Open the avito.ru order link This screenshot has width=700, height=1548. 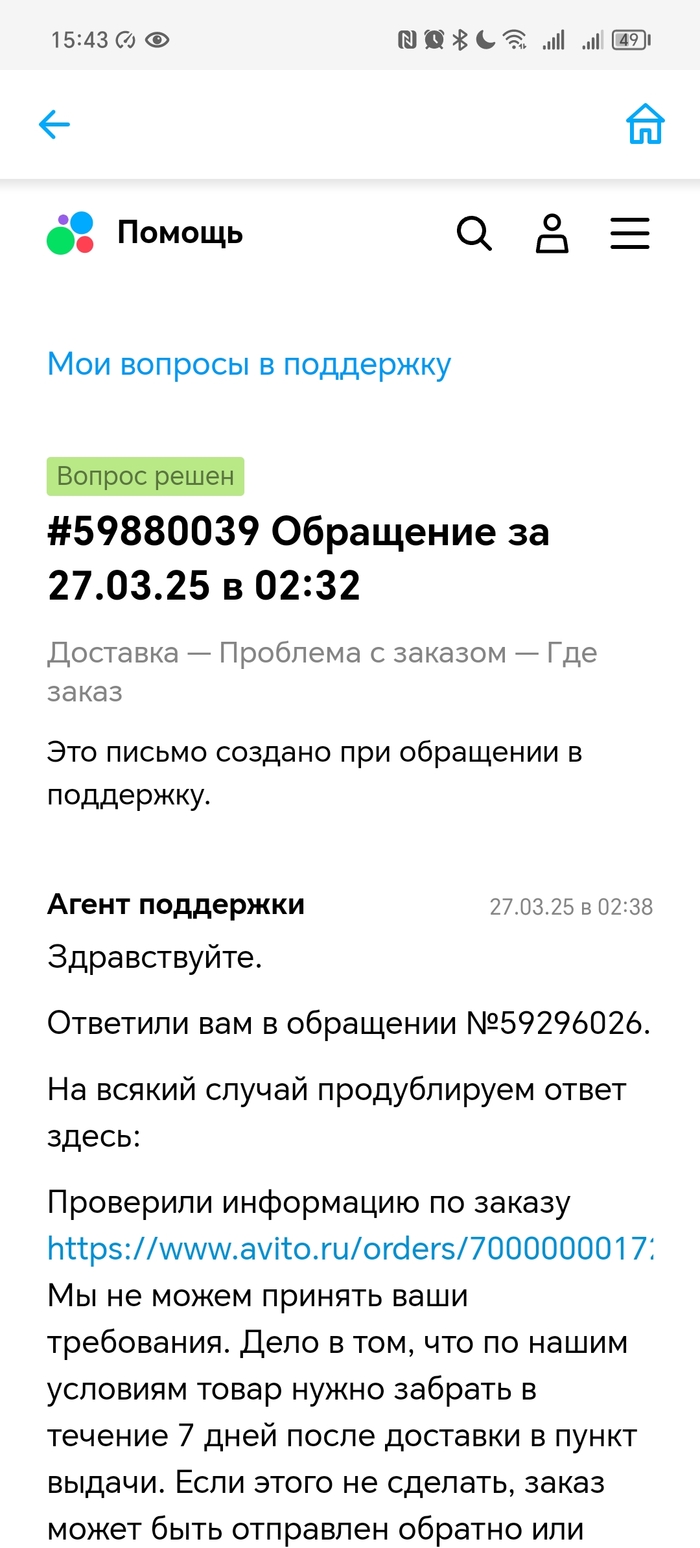click(x=350, y=1248)
